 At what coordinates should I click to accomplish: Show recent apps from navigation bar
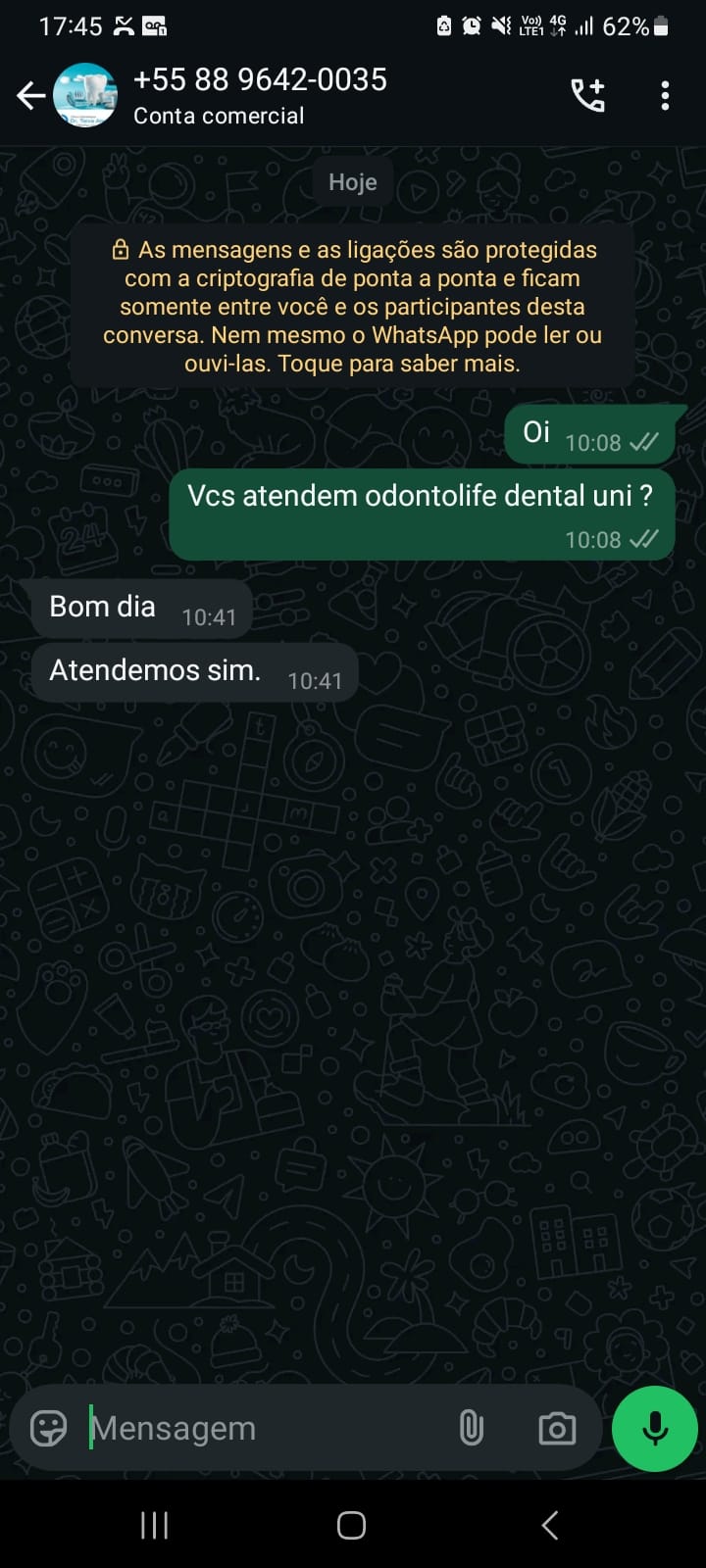(x=154, y=1525)
